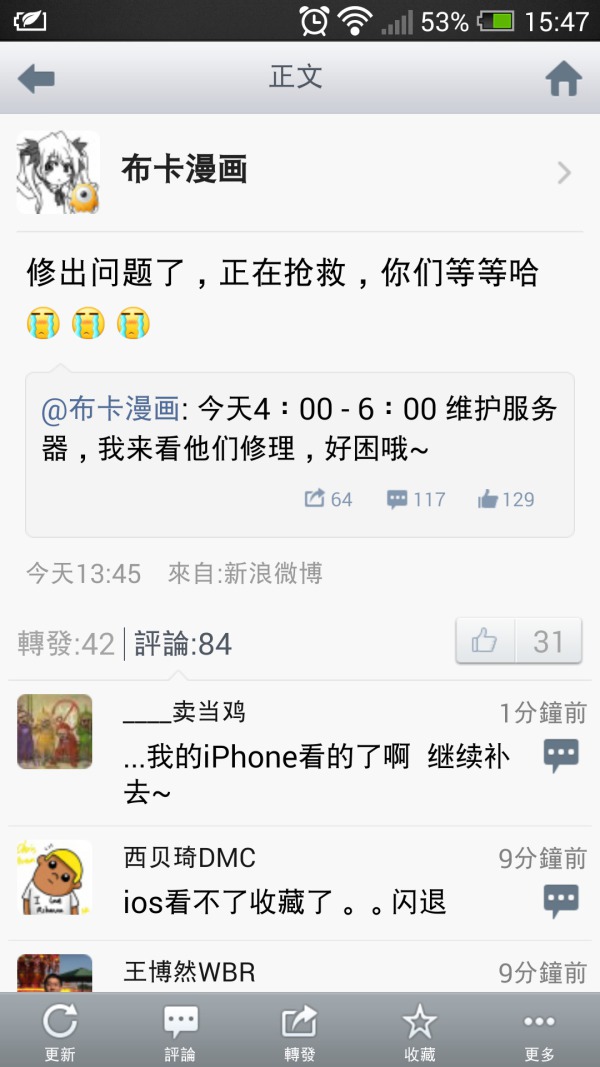
Task: Tap 更新 to refresh the post
Action: 60,1030
